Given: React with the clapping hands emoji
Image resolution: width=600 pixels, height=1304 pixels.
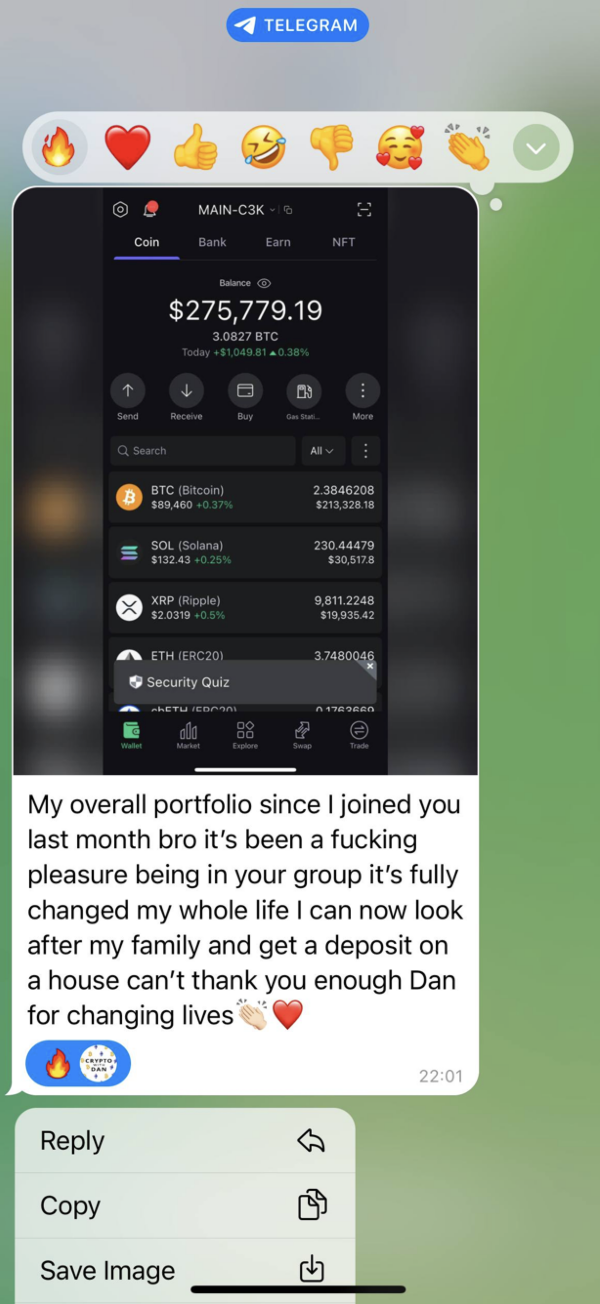Looking at the screenshot, I should 467,148.
